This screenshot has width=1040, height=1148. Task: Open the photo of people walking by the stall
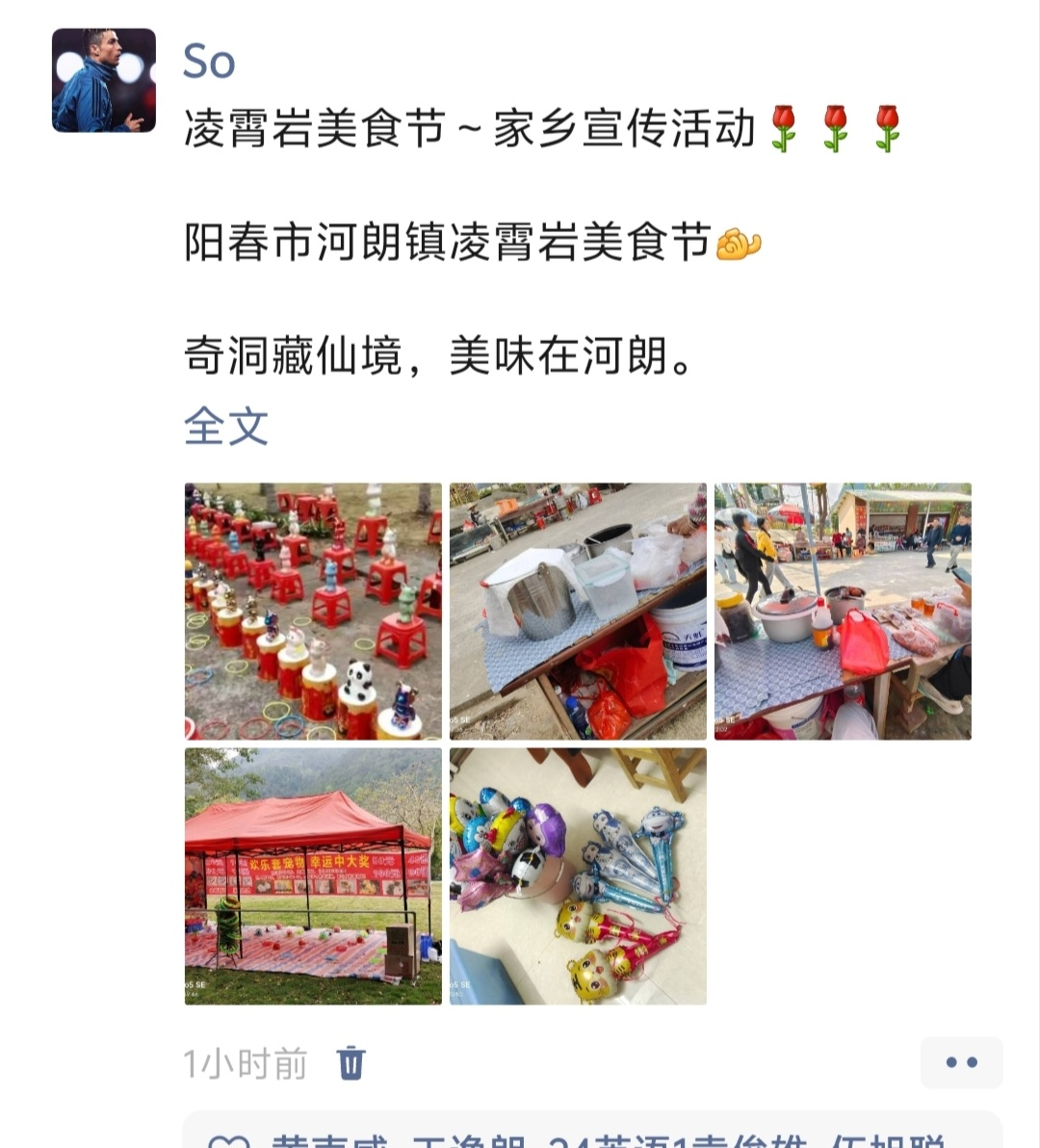point(844,612)
